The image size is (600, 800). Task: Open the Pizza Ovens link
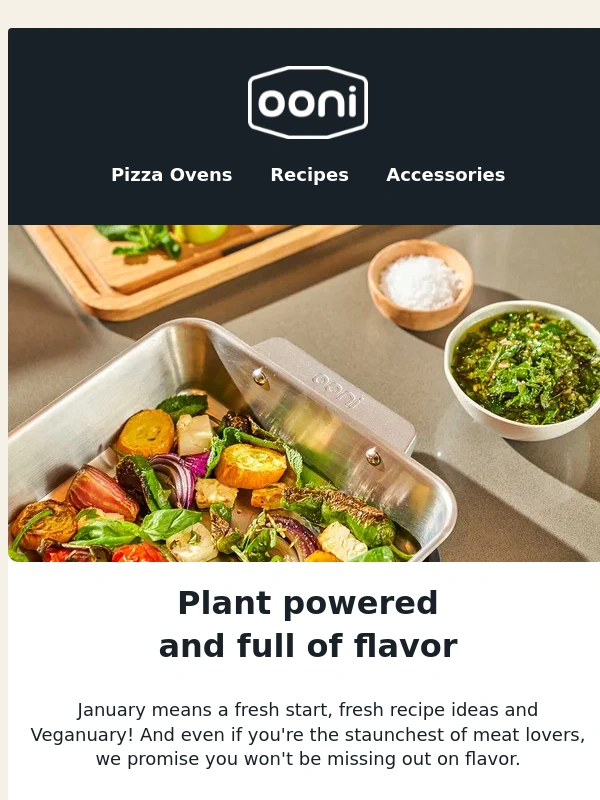[x=171, y=175]
